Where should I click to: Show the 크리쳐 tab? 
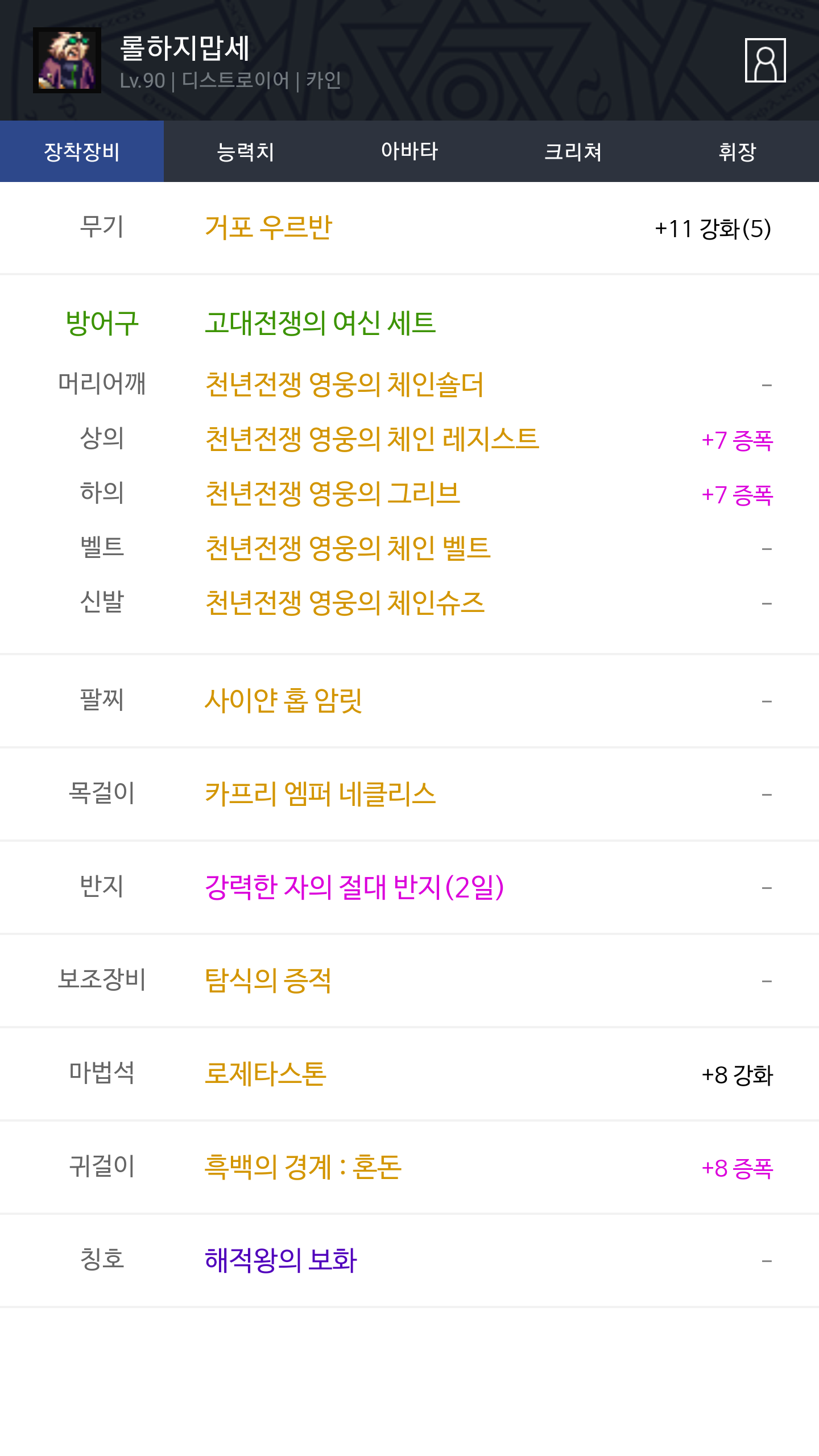pos(573,152)
